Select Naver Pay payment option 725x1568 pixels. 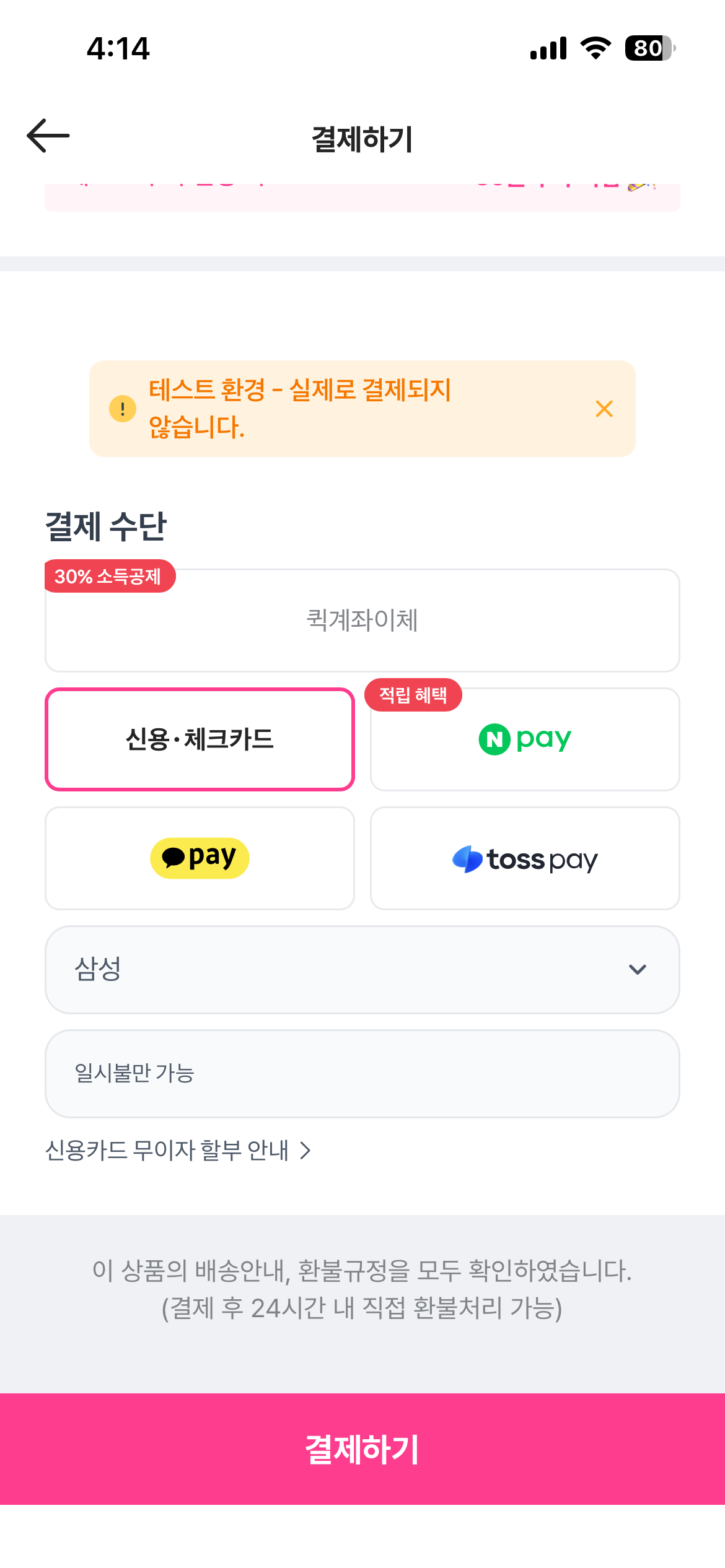(524, 739)
